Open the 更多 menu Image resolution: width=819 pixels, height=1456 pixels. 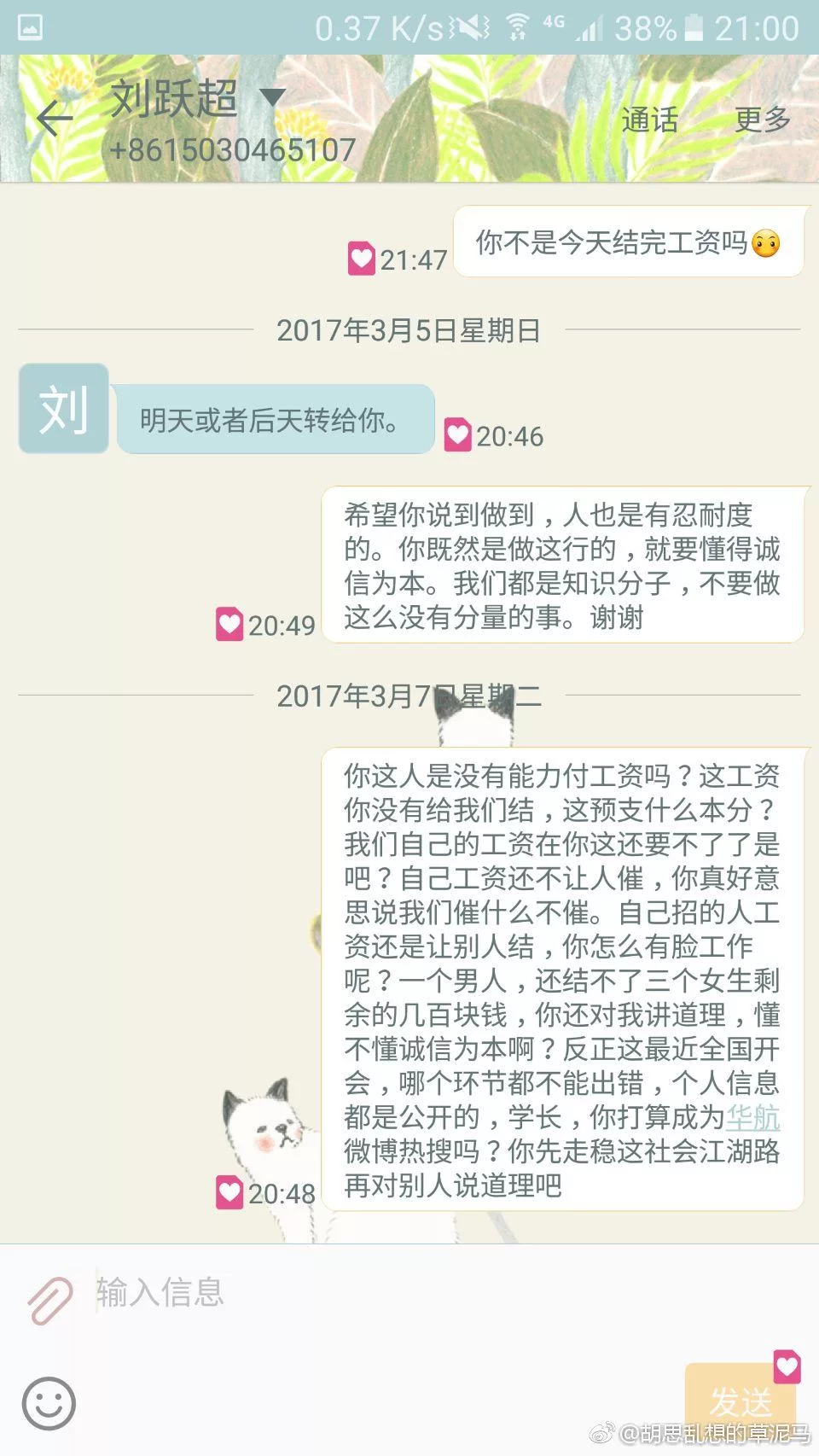763,120
